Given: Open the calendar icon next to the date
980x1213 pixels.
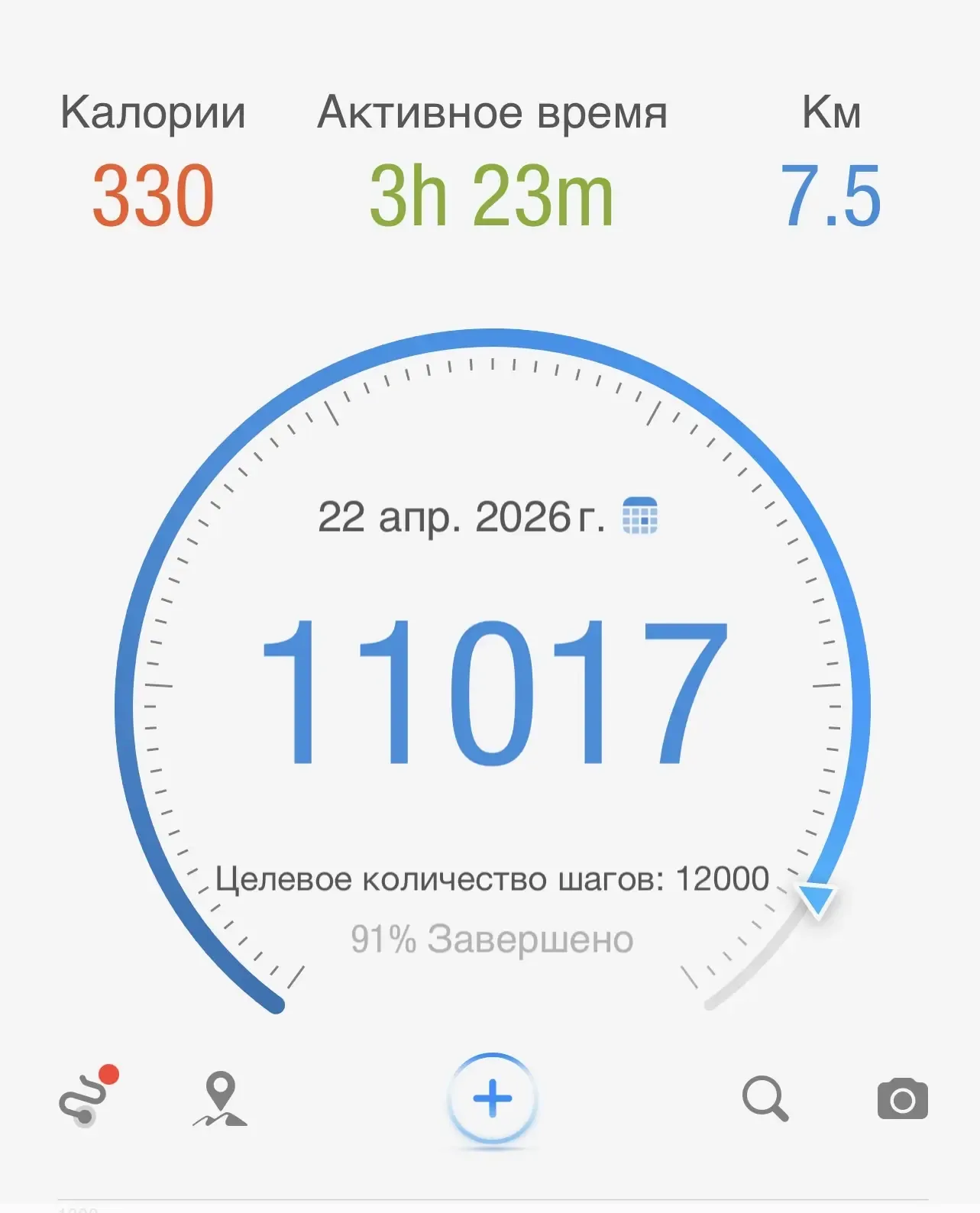Looking at the screenshot, I should tap(639, 516).
